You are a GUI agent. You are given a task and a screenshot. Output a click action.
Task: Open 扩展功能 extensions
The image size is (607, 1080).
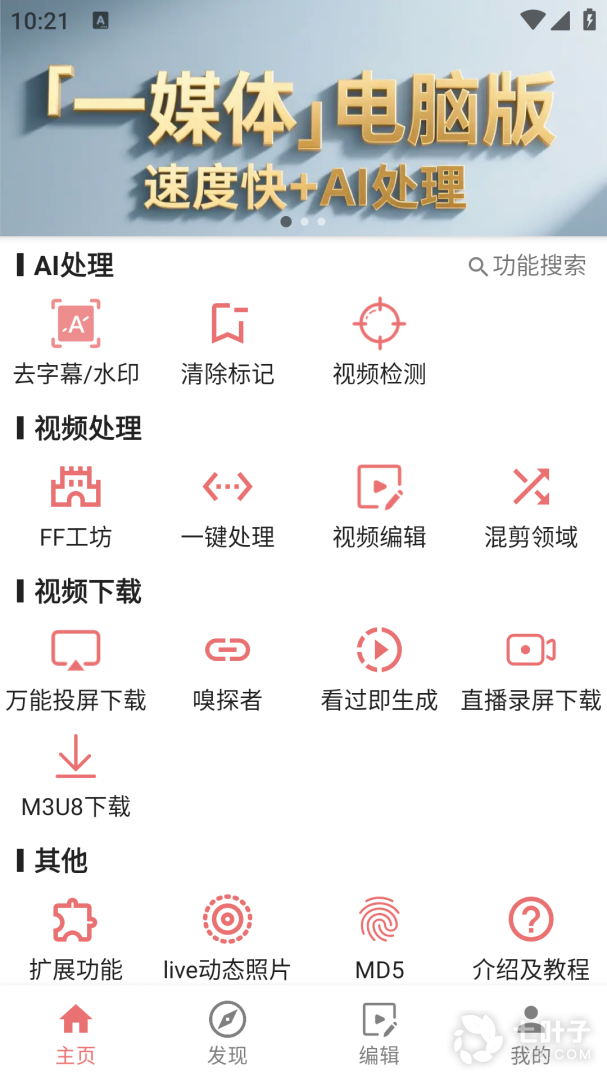[x=76, y=938]
